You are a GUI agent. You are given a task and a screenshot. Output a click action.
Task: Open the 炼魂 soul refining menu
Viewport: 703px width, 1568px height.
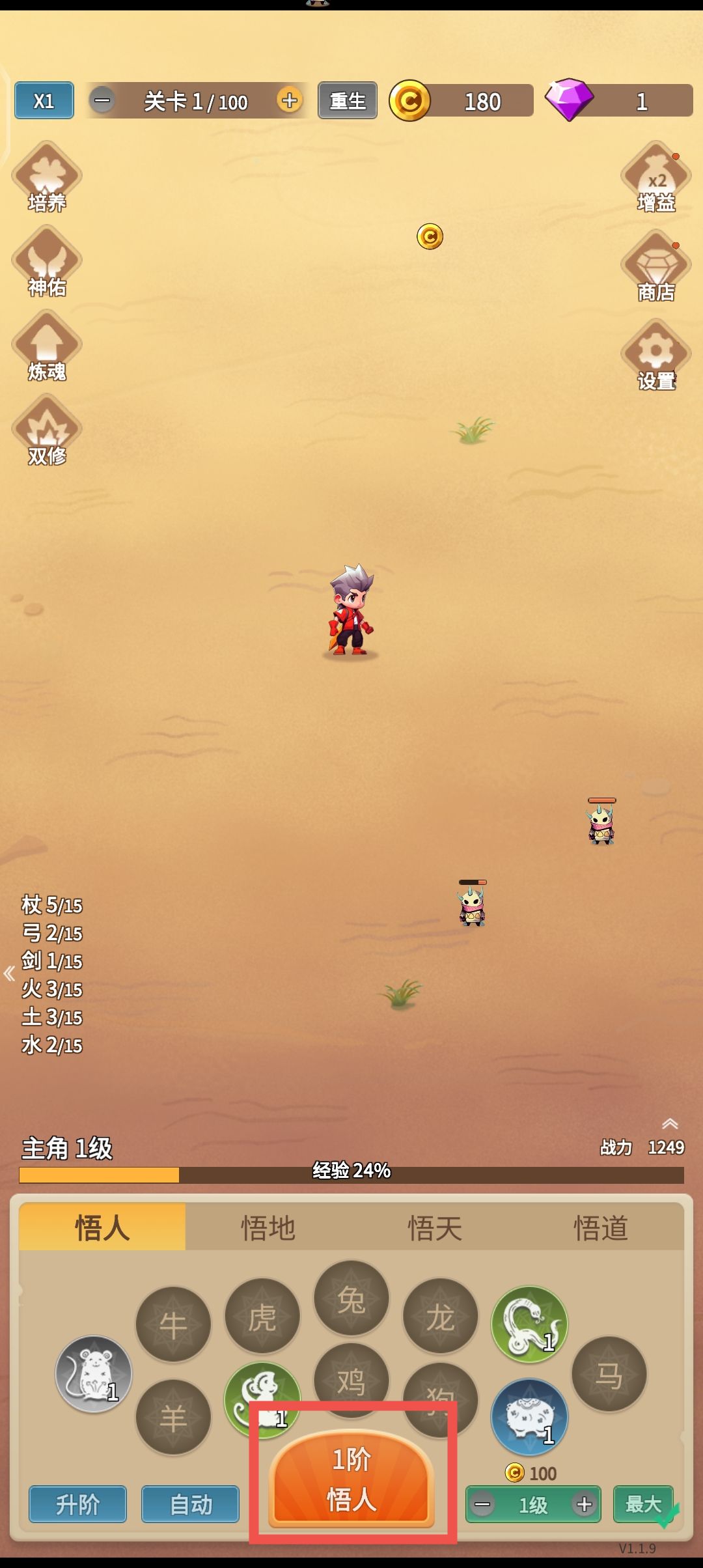point(47,346)
